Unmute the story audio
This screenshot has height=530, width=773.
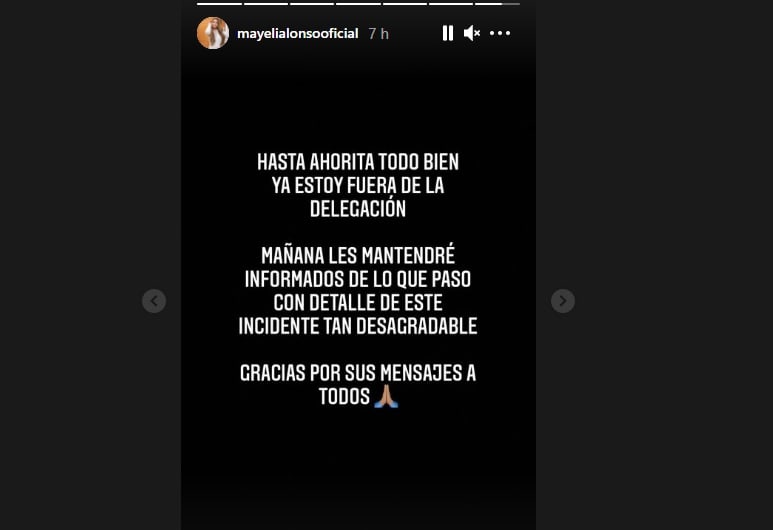click(472, 33)
